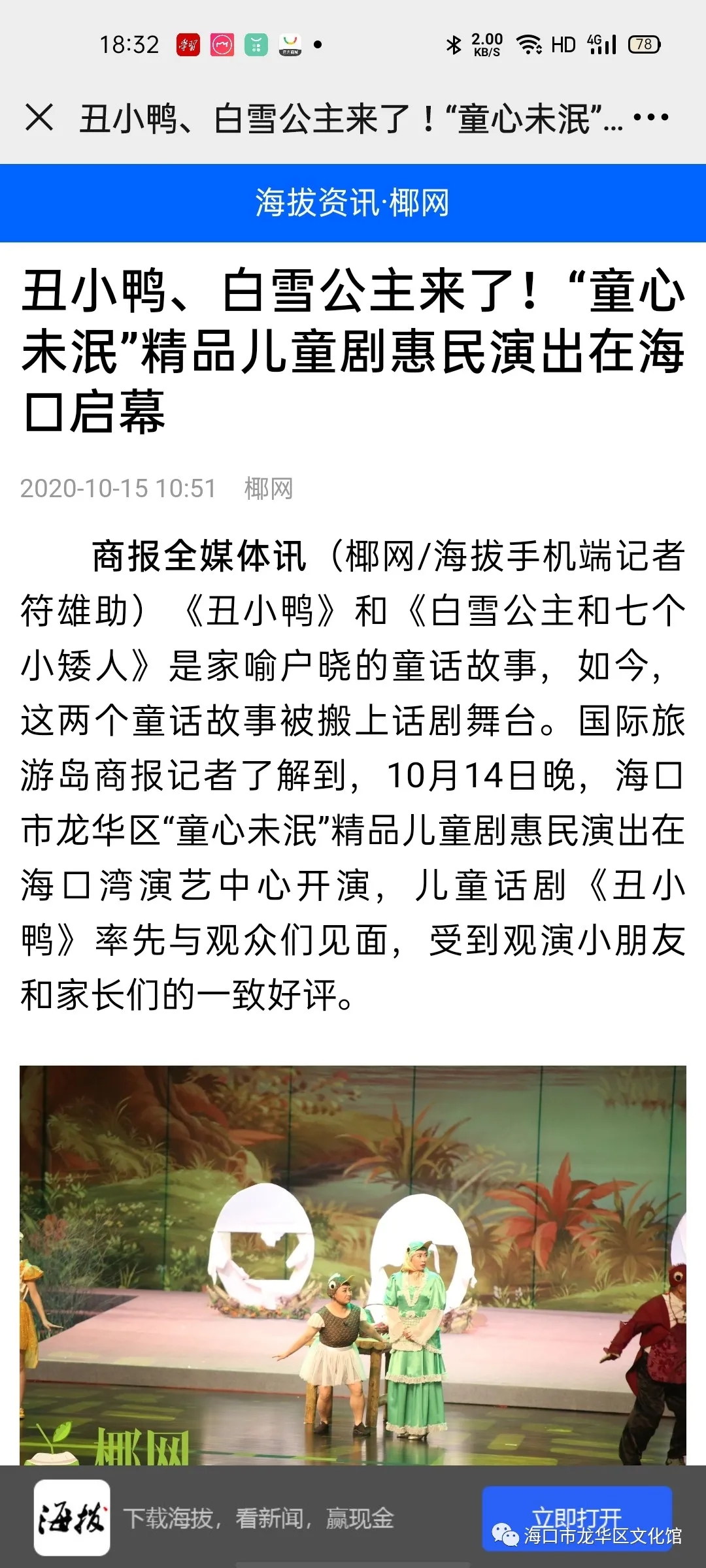The width and height of the screenshot is (706, 1568).
Task: Open the stage performance photo
Action: coord(353,1264)
